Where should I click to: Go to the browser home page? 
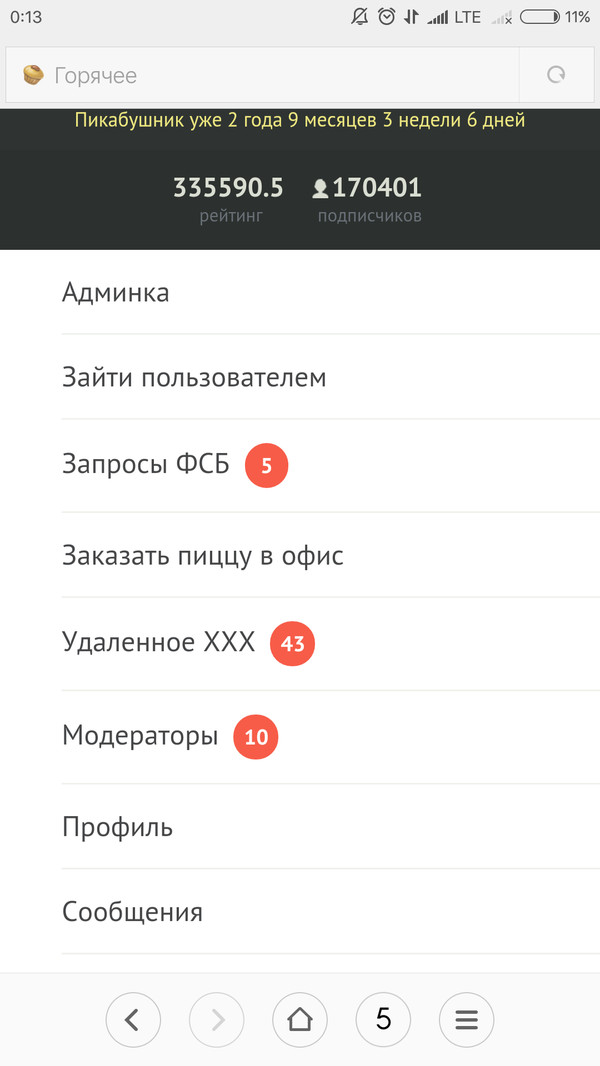pyautogui.click(x=300, y=1019)
